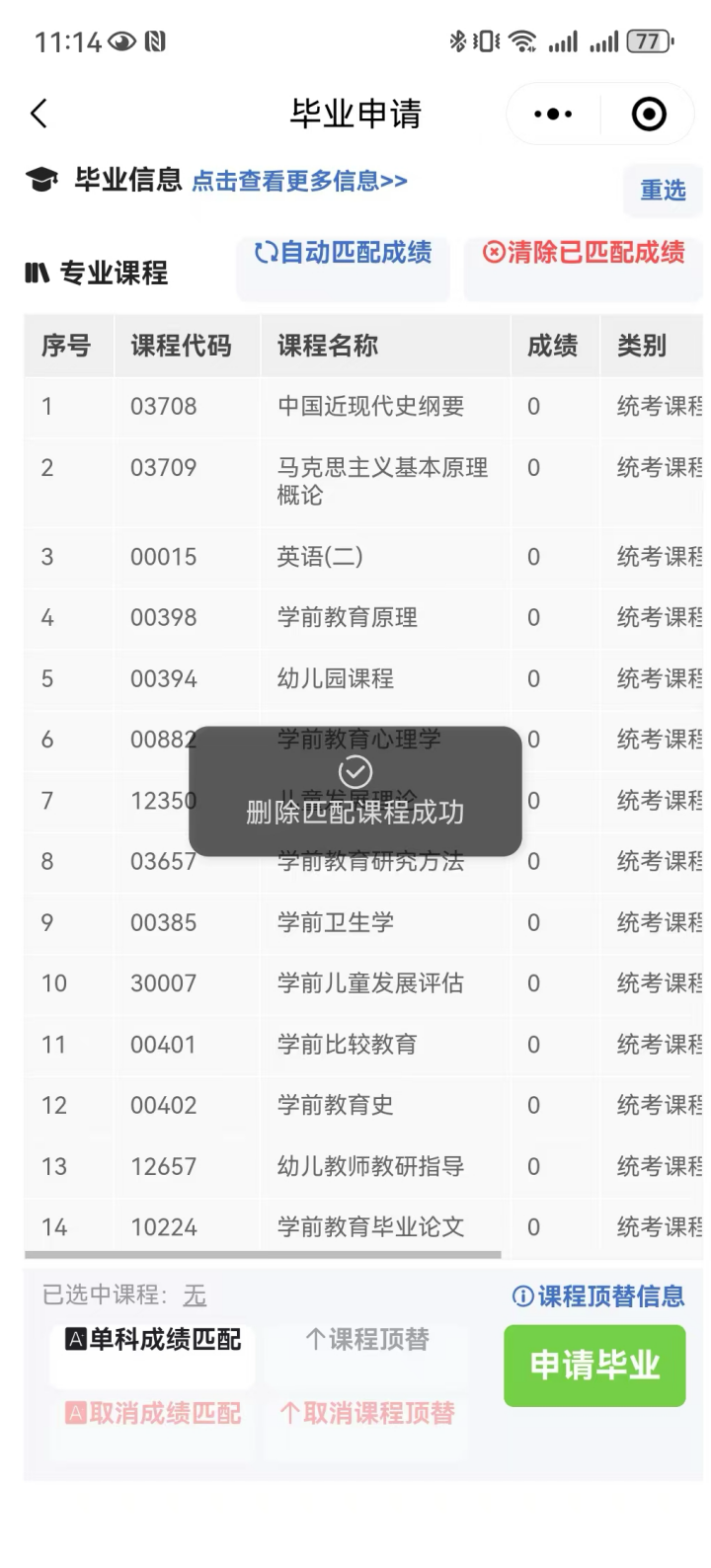Tap 单科成绩匹配 button

coord(153,1340)
